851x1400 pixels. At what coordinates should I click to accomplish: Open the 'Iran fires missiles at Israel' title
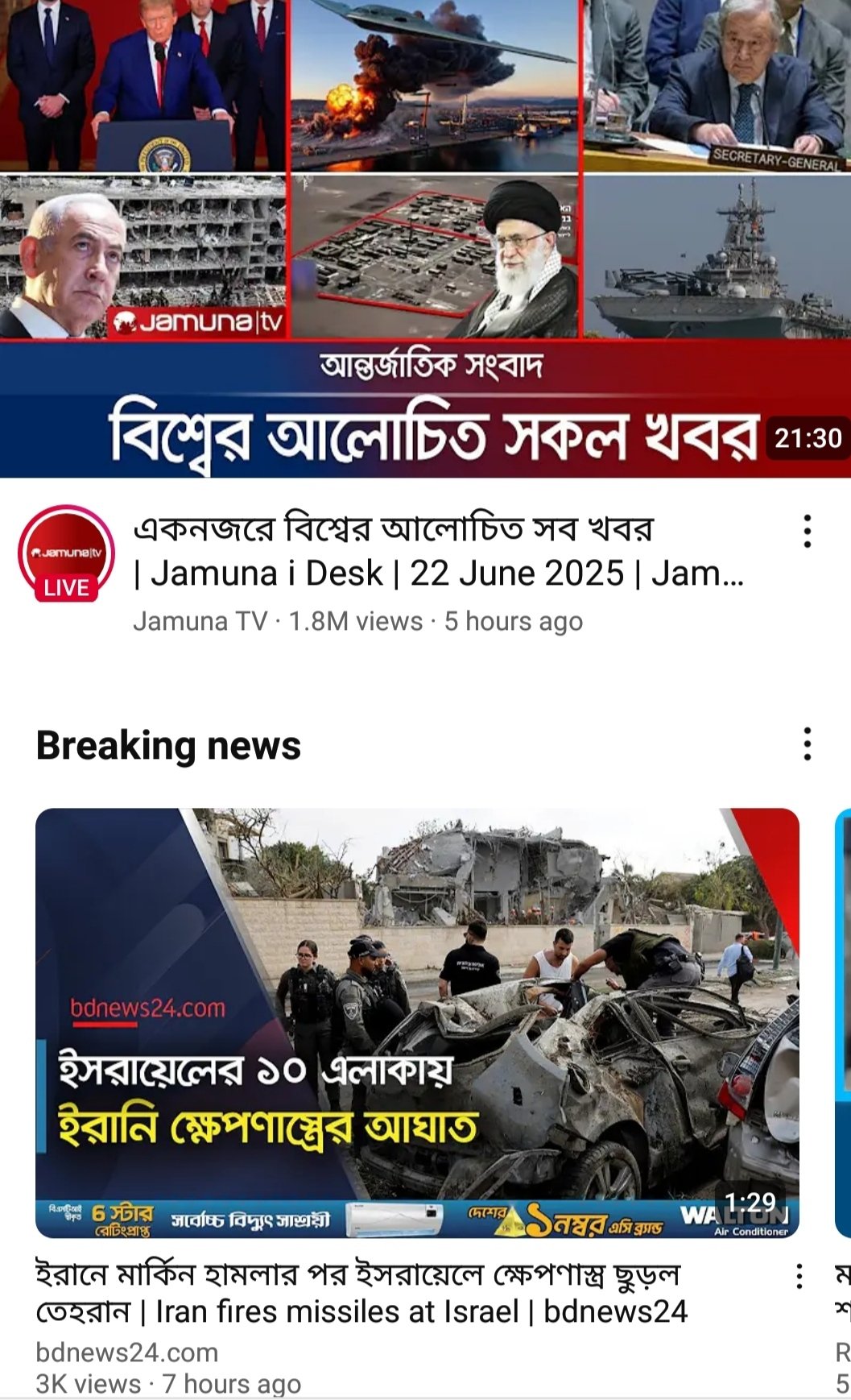point(361,1293)
